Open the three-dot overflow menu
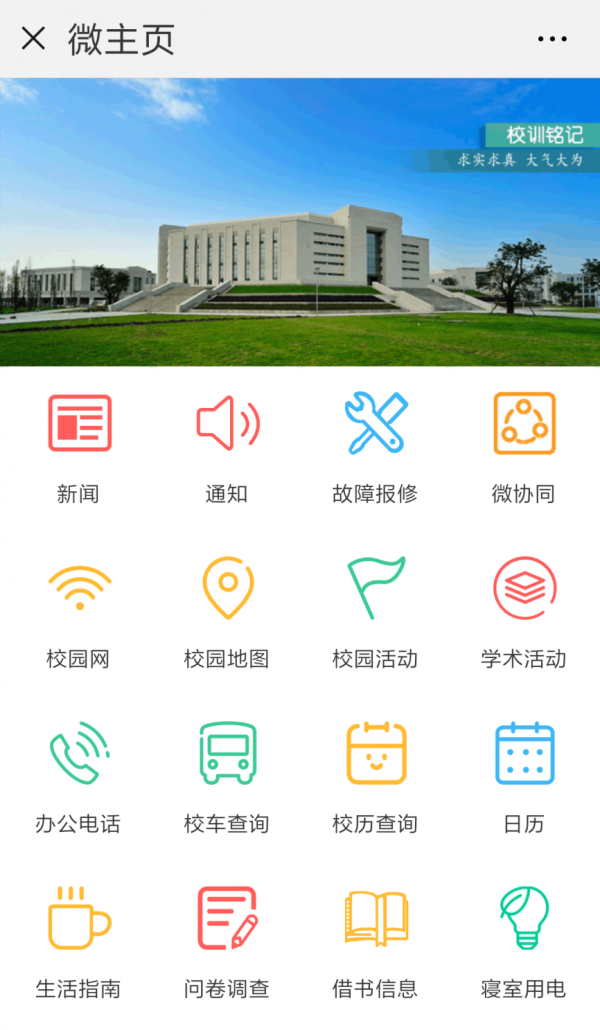 click(552, 39)
